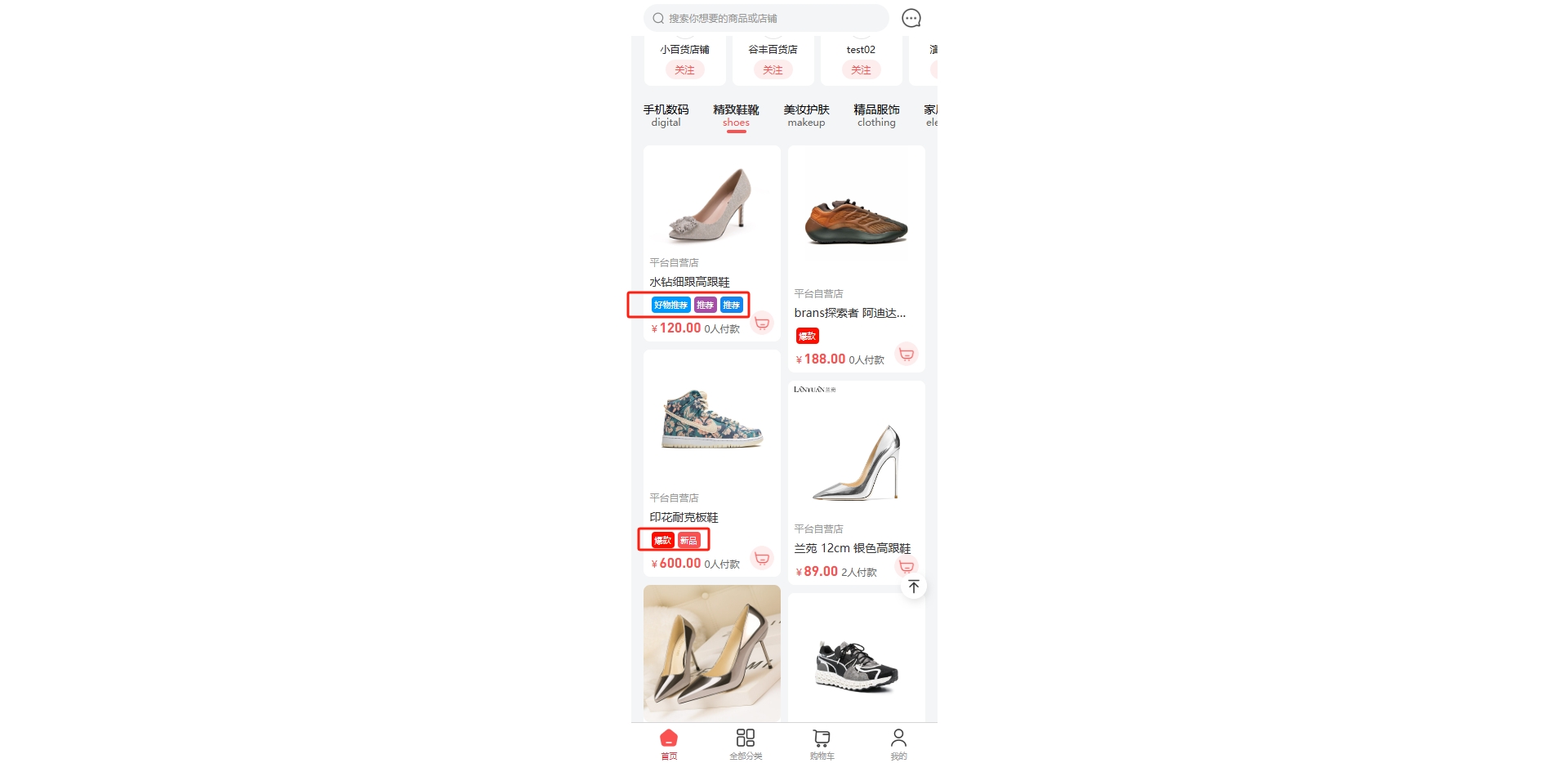
Task: Open 兰苑 12cm 银色高跟鞋 product card
Action: pyautogui.click(x=856, y=462)
